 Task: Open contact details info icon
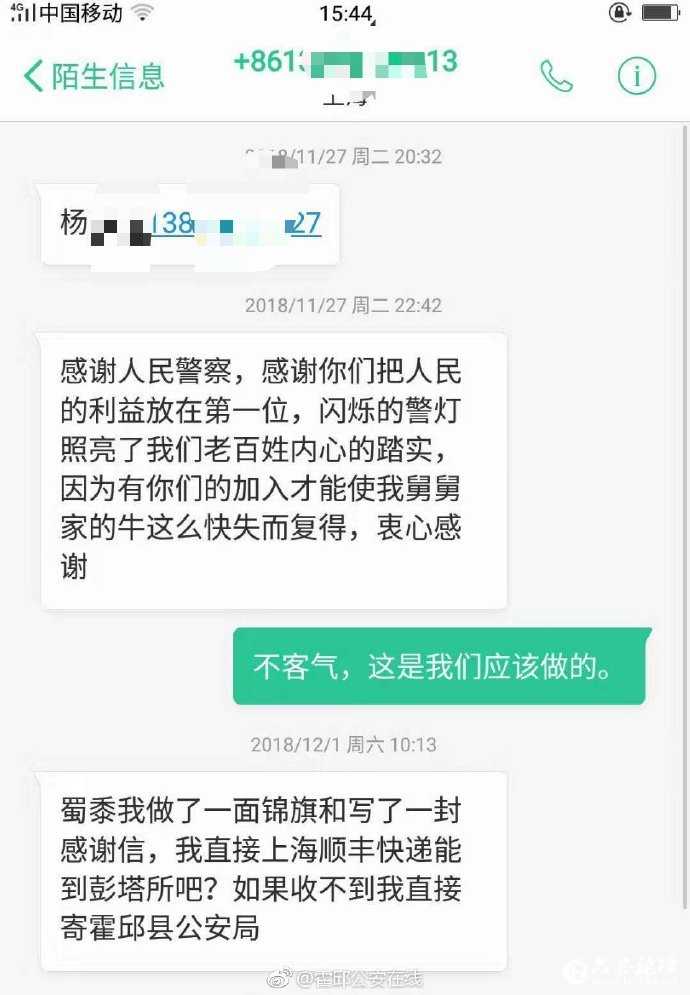pos(636,76)
